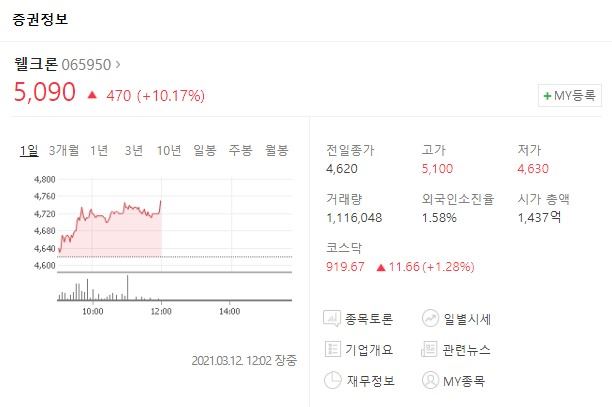Switch chart to 10년
612x407 pixels.
pos(169,151)
